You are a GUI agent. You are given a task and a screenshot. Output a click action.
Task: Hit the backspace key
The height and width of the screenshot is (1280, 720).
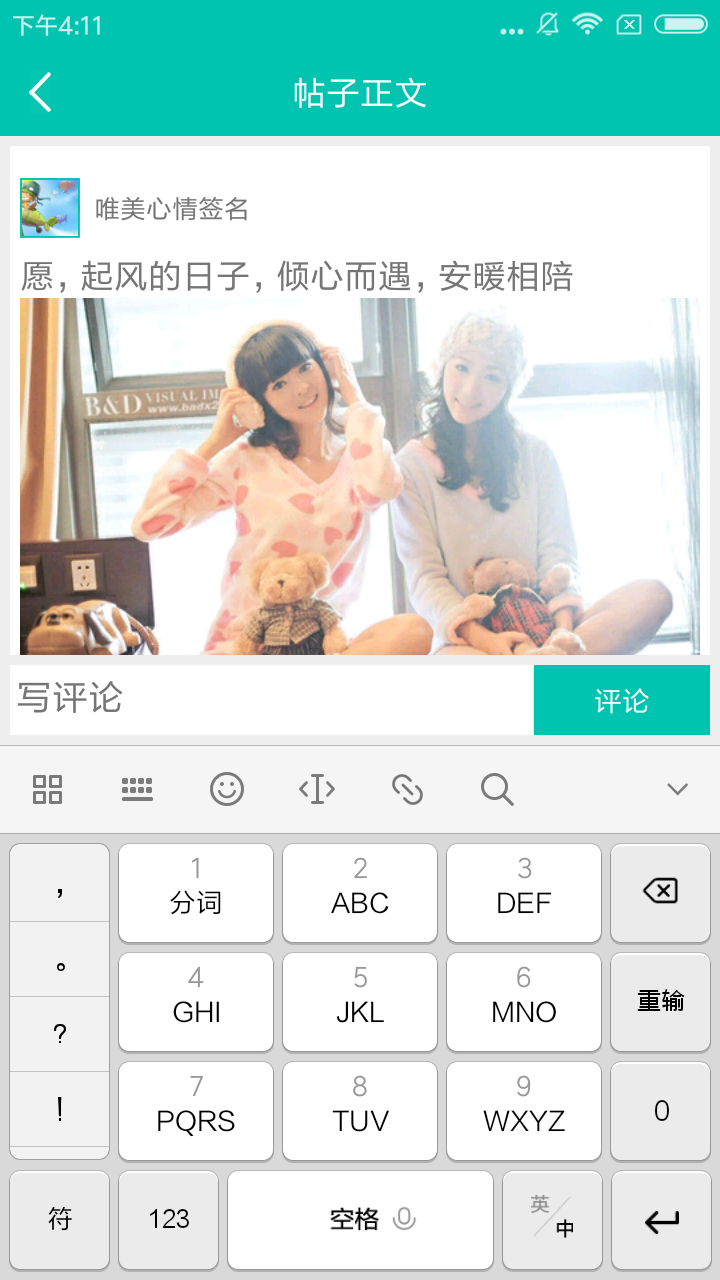[660, 892]
